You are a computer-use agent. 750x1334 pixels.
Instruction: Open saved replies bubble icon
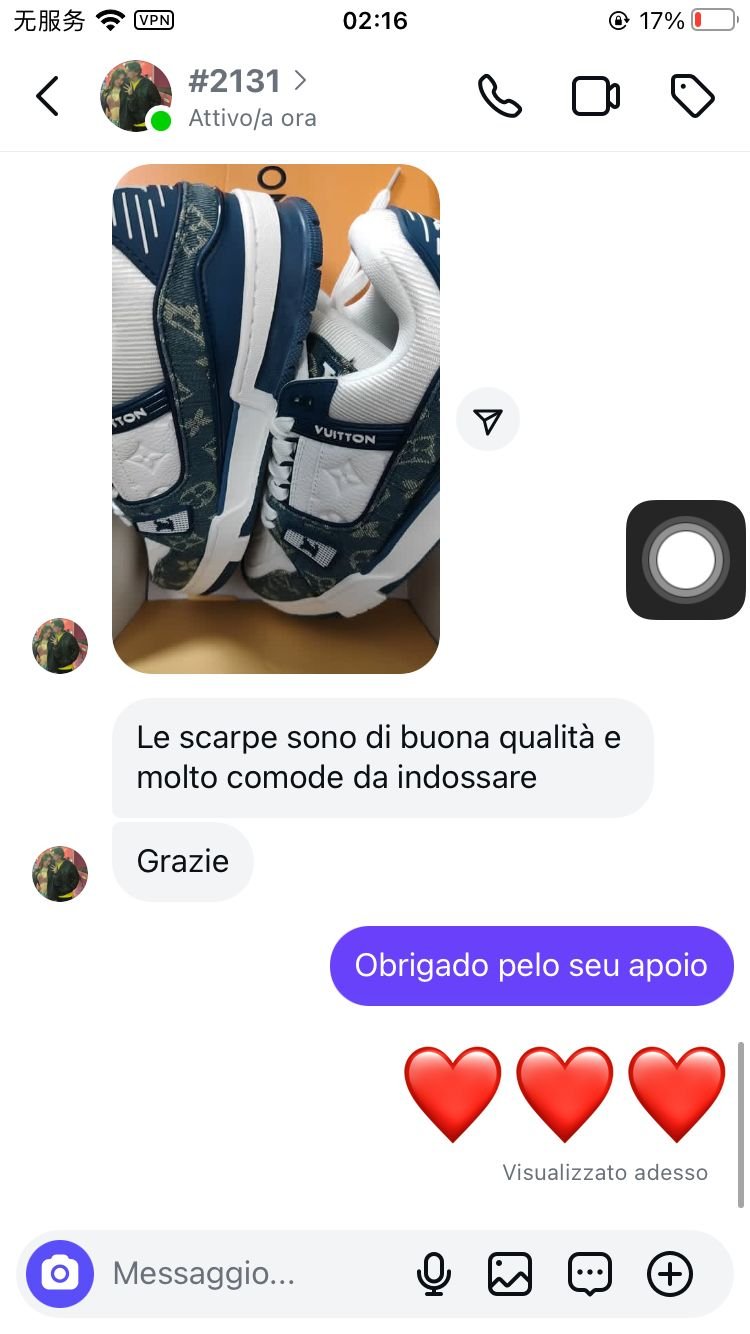[x=590, y=1274]
